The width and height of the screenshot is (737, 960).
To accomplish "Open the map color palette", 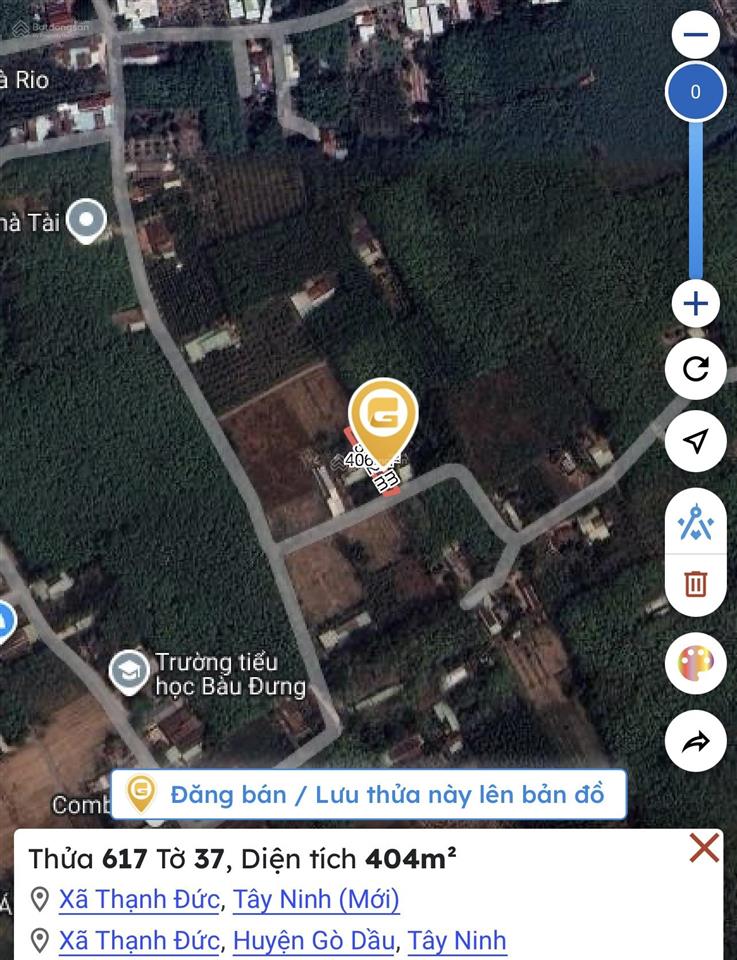I will point(695,663).
